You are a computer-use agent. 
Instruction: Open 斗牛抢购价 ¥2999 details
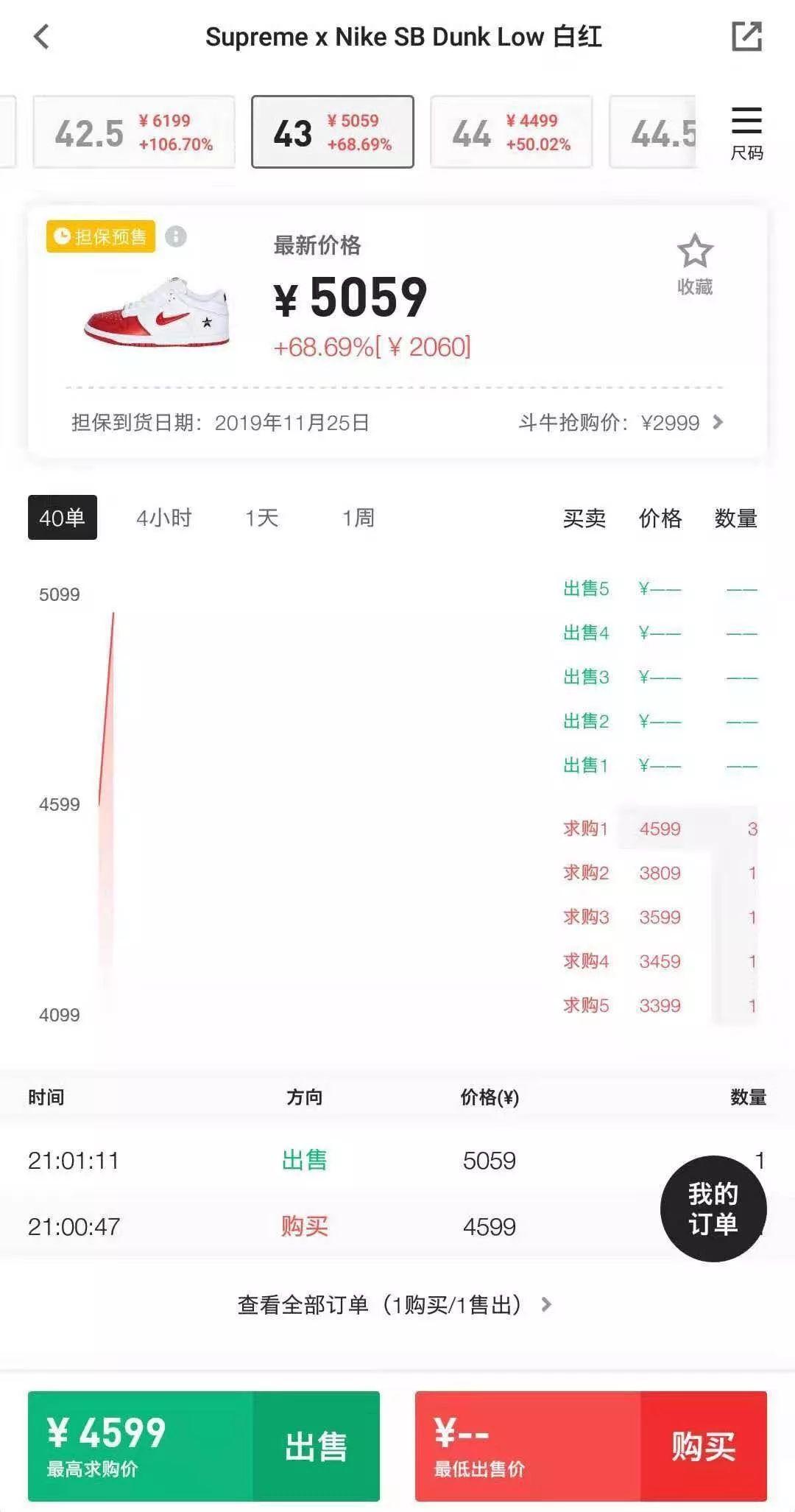pyautogui.click(x=621, y=423)
